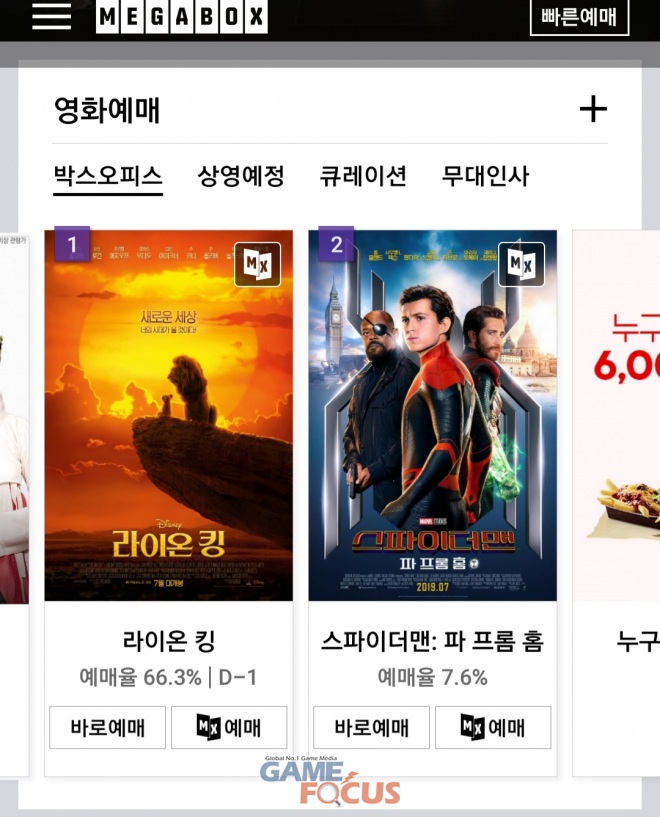660x817 pixels.
Task: Tap 바로예매 for 스파이더맨: 파 프롬 홈
Action: (x=371, y=727)
